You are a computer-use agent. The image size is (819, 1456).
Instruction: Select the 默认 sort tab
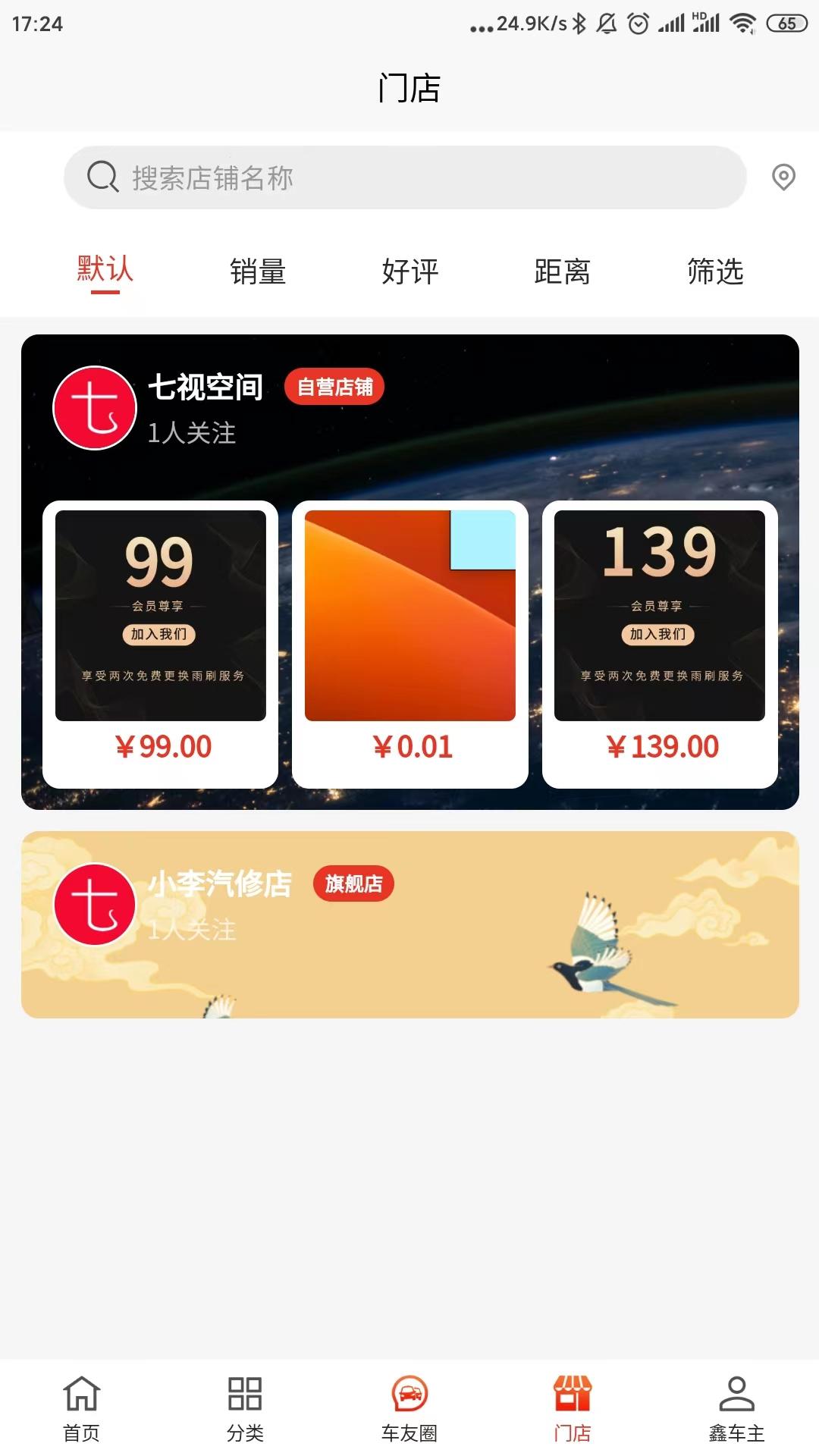click(105, 271)
